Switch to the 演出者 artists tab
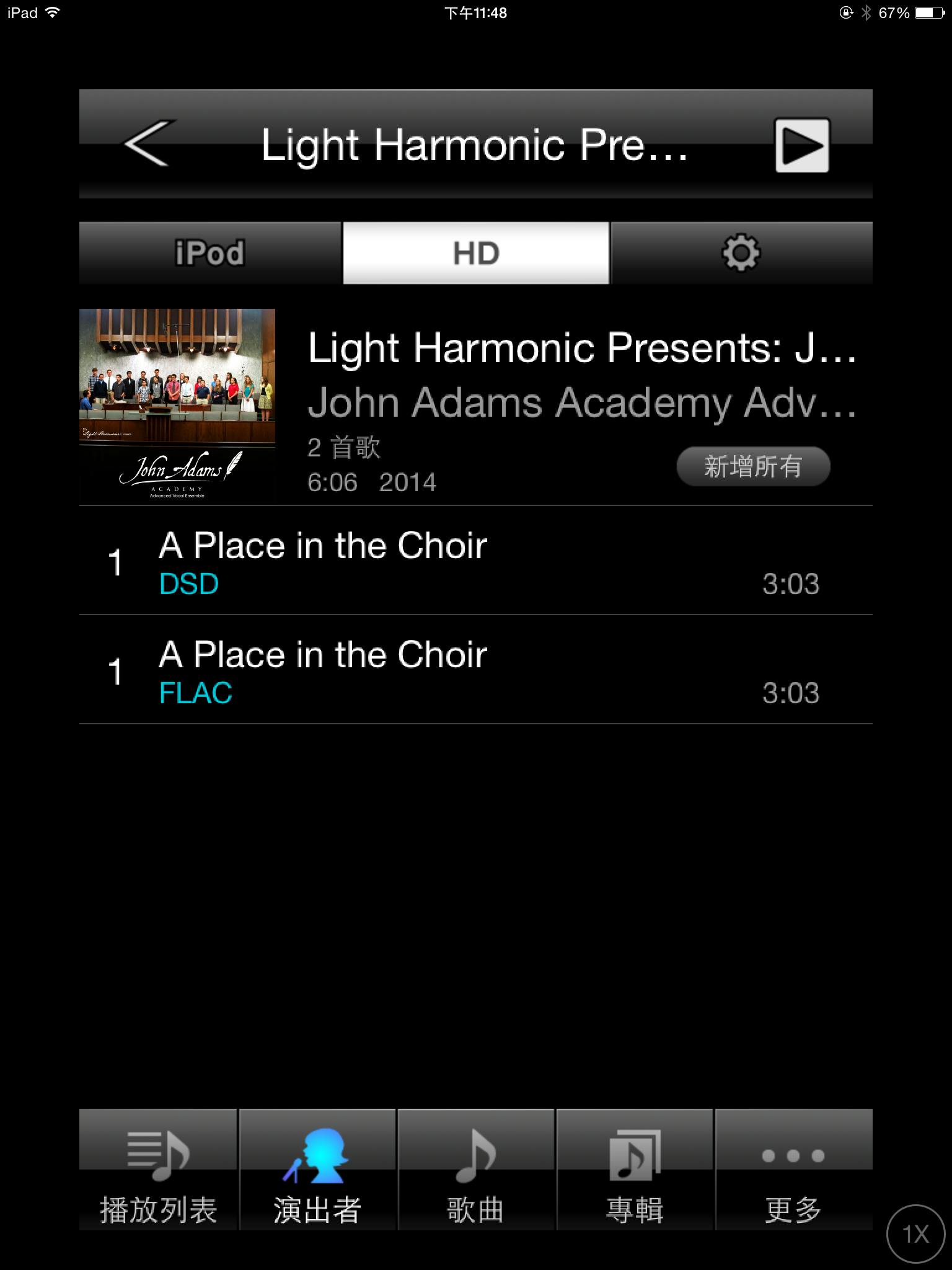Image resolution: width=952 pixels, height=1270 pixels. coord(317,1170)
